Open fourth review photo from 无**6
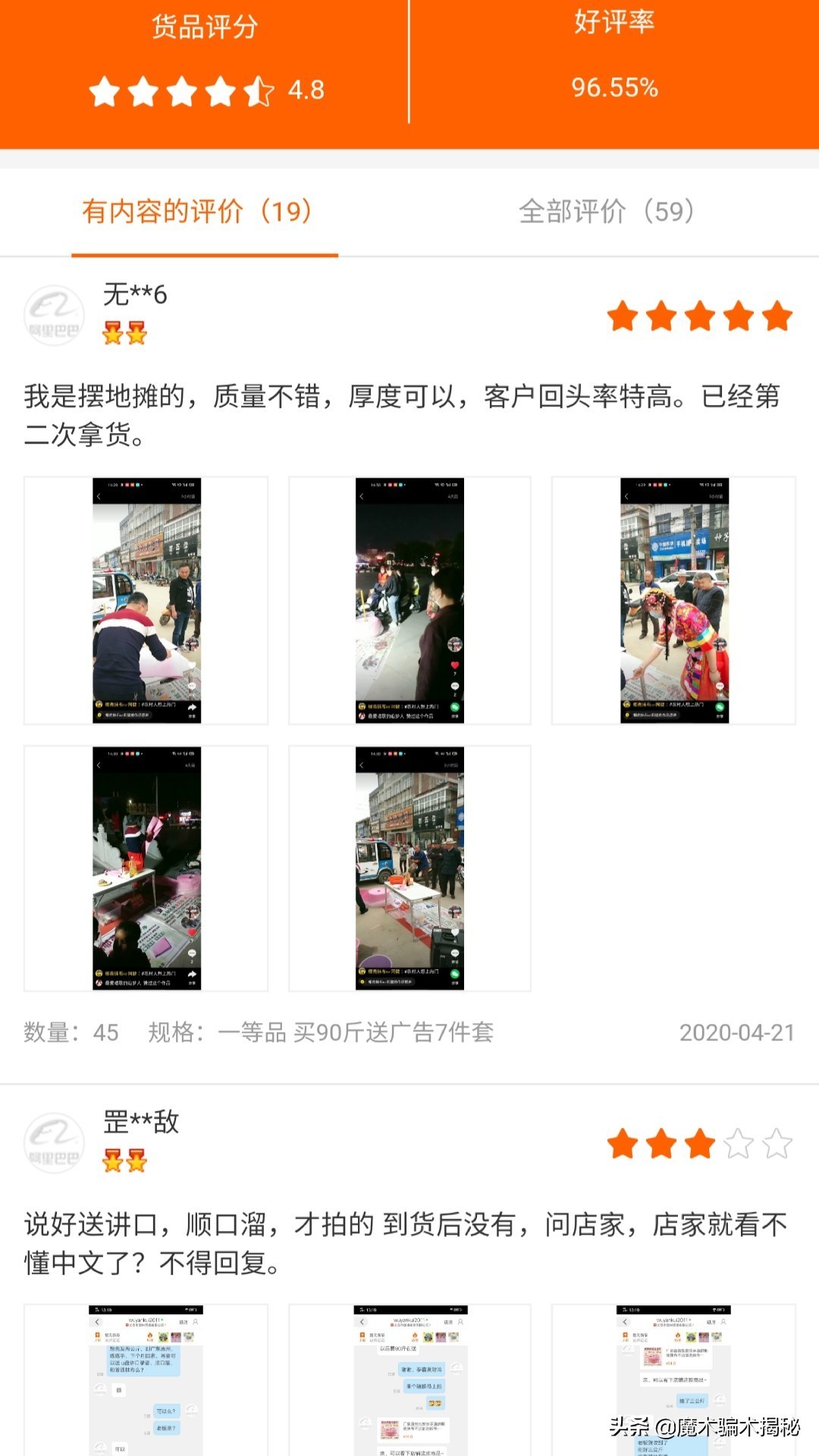Viewport: 819px width, 1456px height. 146,868
